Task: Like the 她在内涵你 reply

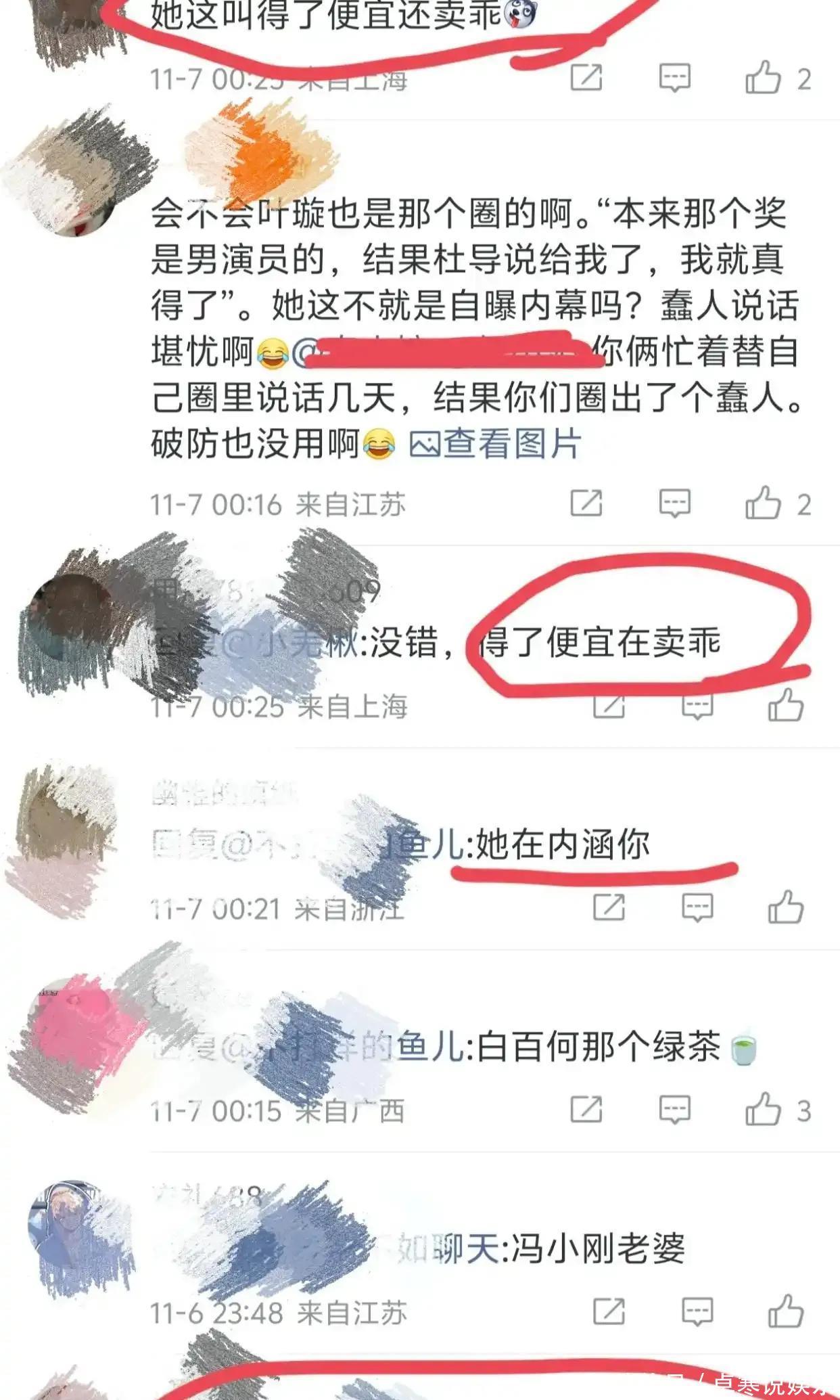Action: tap(785, 907)
